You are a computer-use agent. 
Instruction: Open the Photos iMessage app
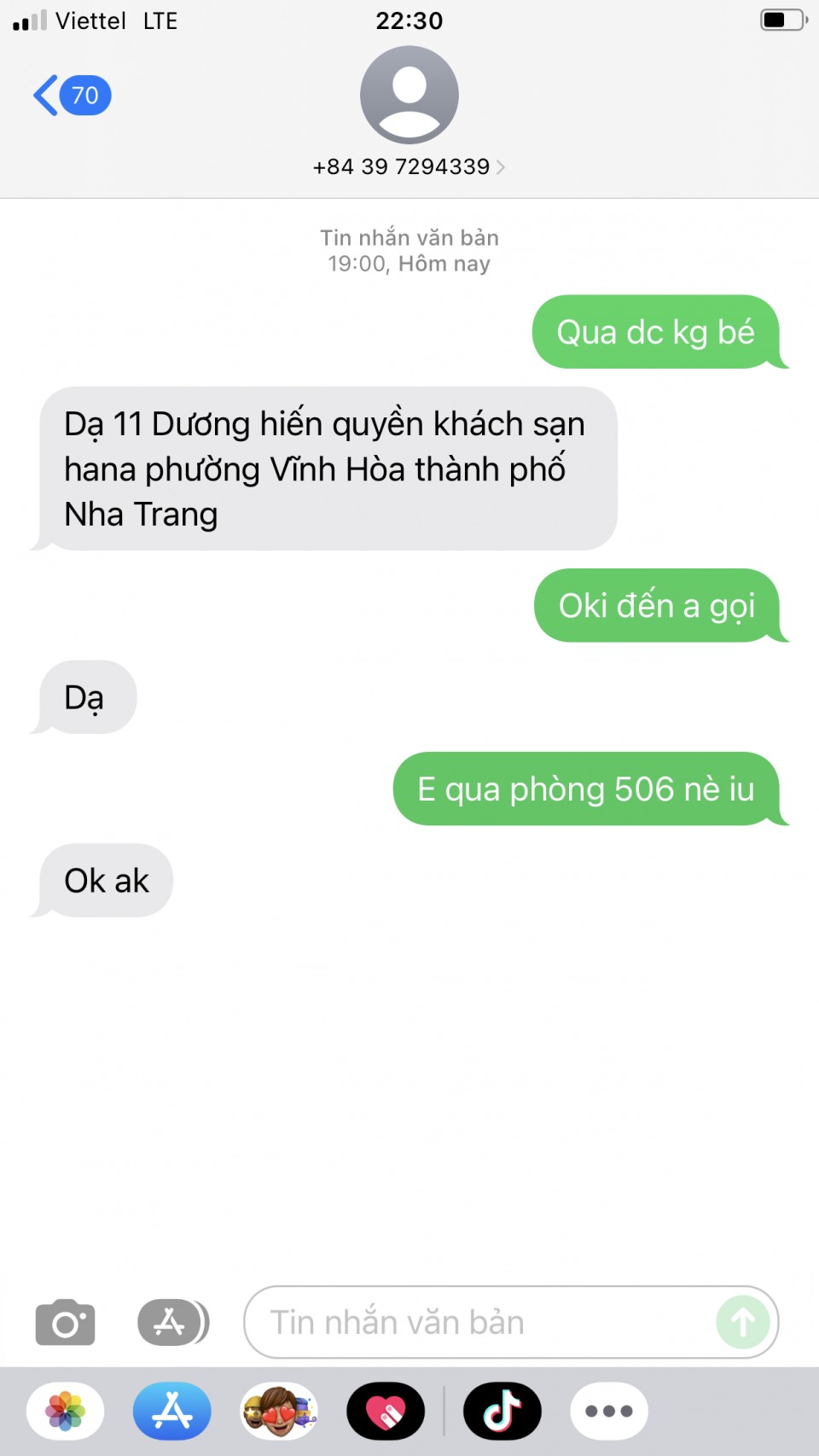(x=66, y=1411)
